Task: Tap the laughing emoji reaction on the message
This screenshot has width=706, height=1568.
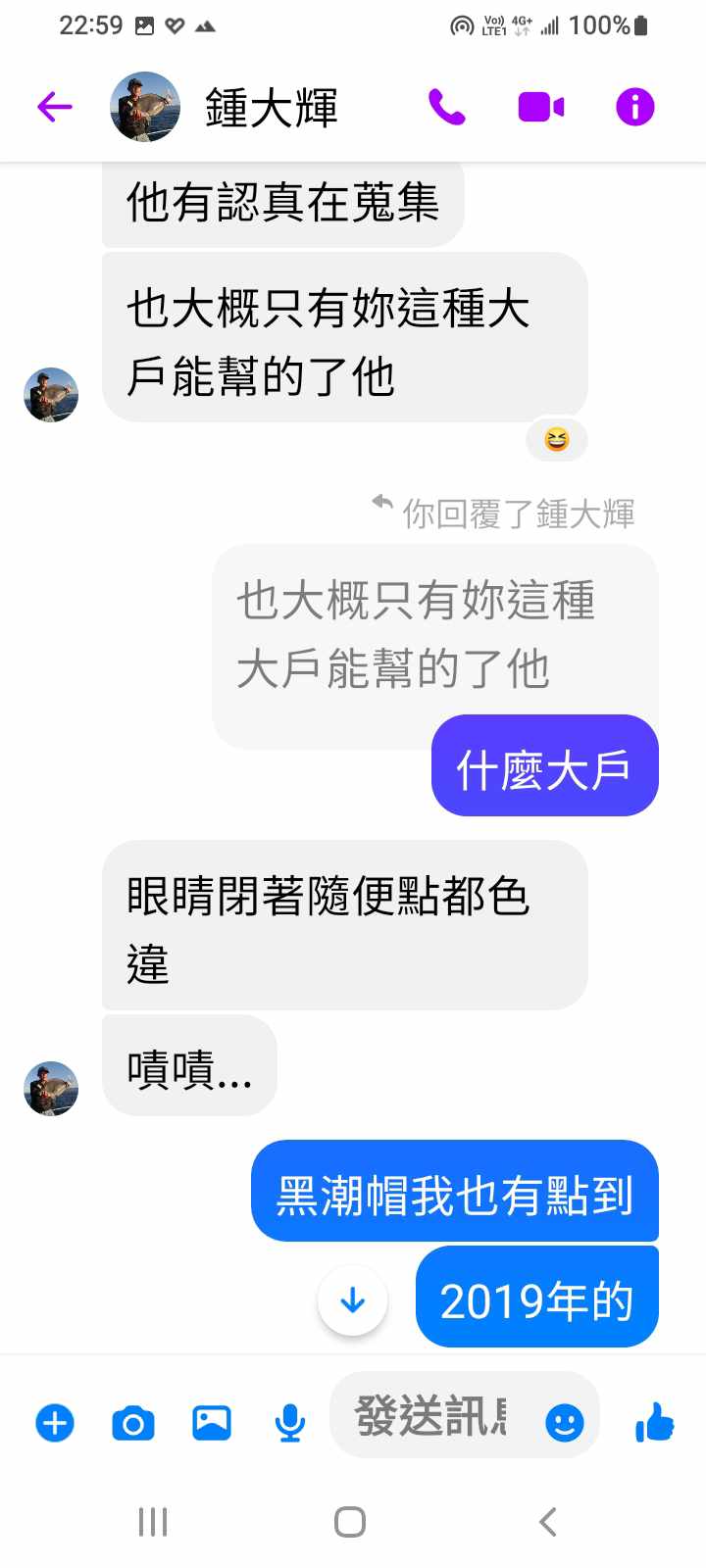Action: pos(557,439)
